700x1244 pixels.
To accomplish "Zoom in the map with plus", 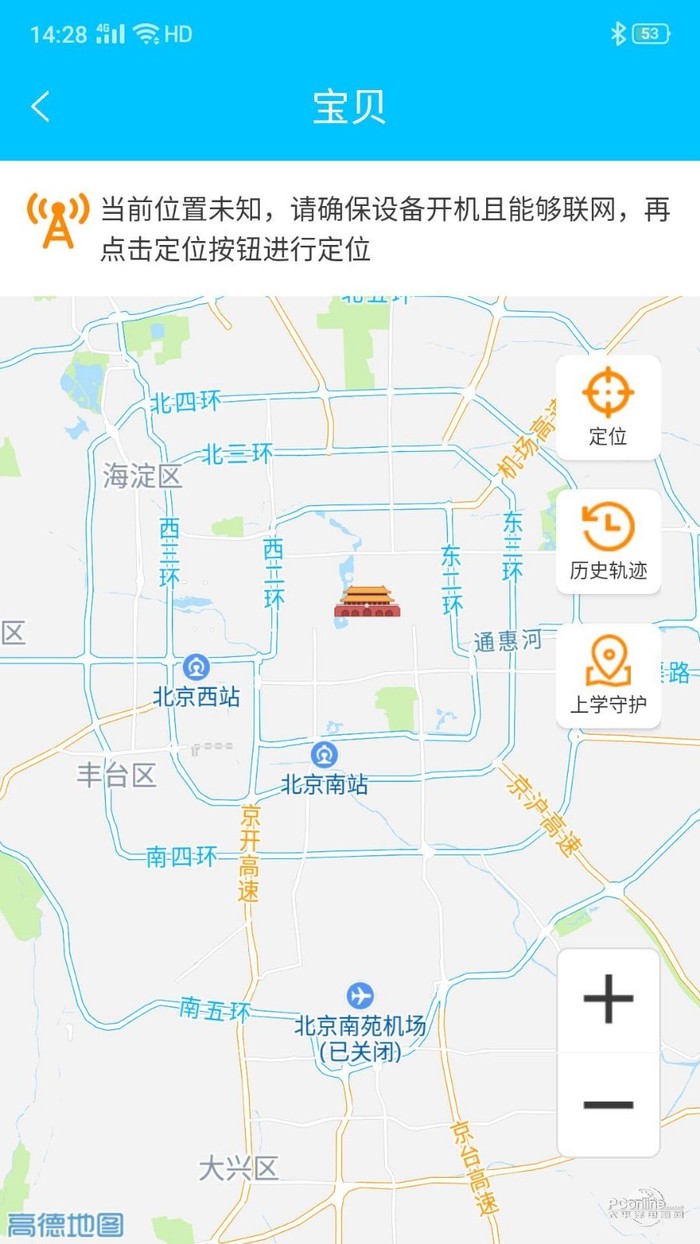I will pyautogui.click(x=608, y=999).
